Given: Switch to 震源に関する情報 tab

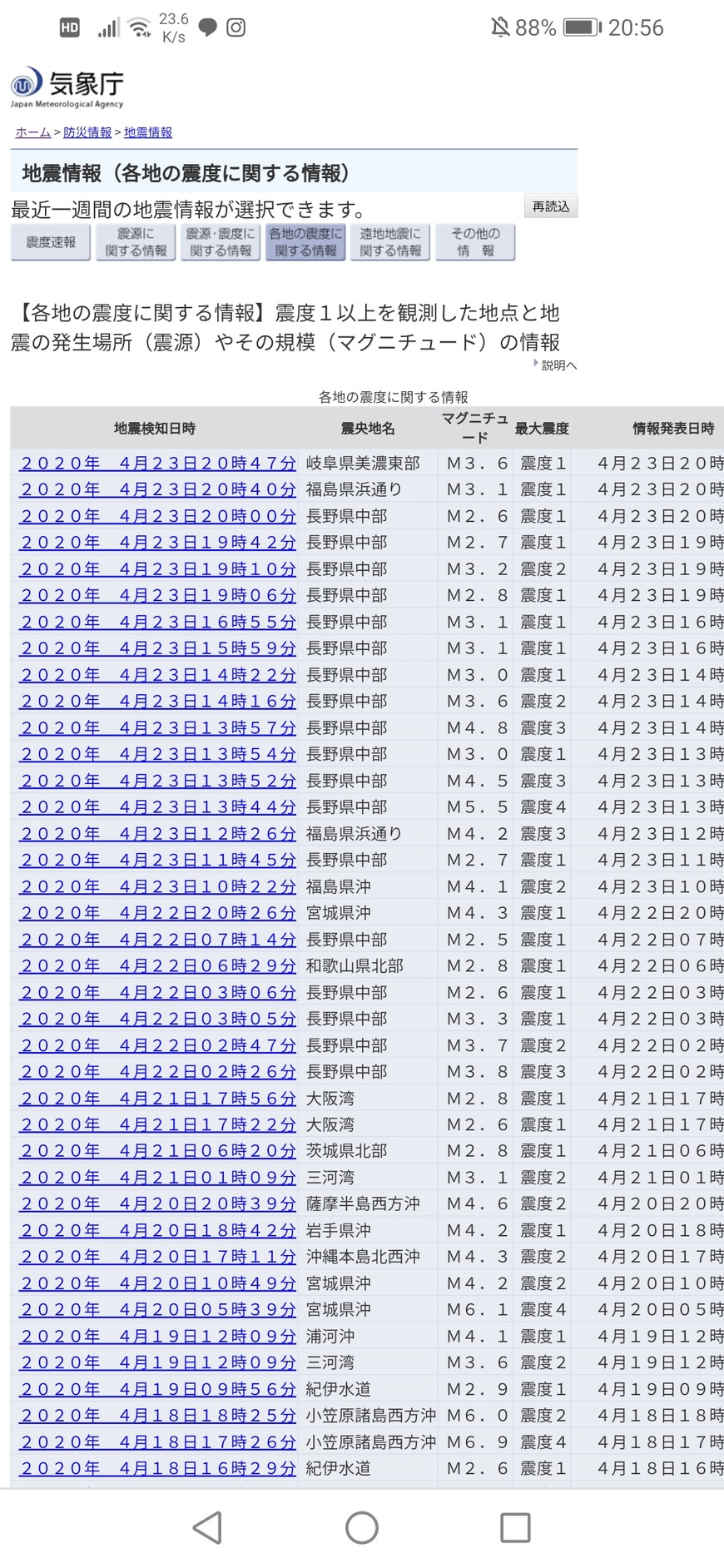Looking at the screenshot, I should [136, 242].
